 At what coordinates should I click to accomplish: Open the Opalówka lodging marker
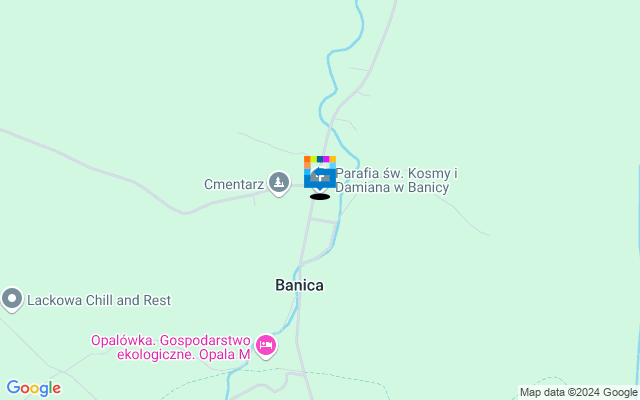pyautogui.click(x=265, y=346)
